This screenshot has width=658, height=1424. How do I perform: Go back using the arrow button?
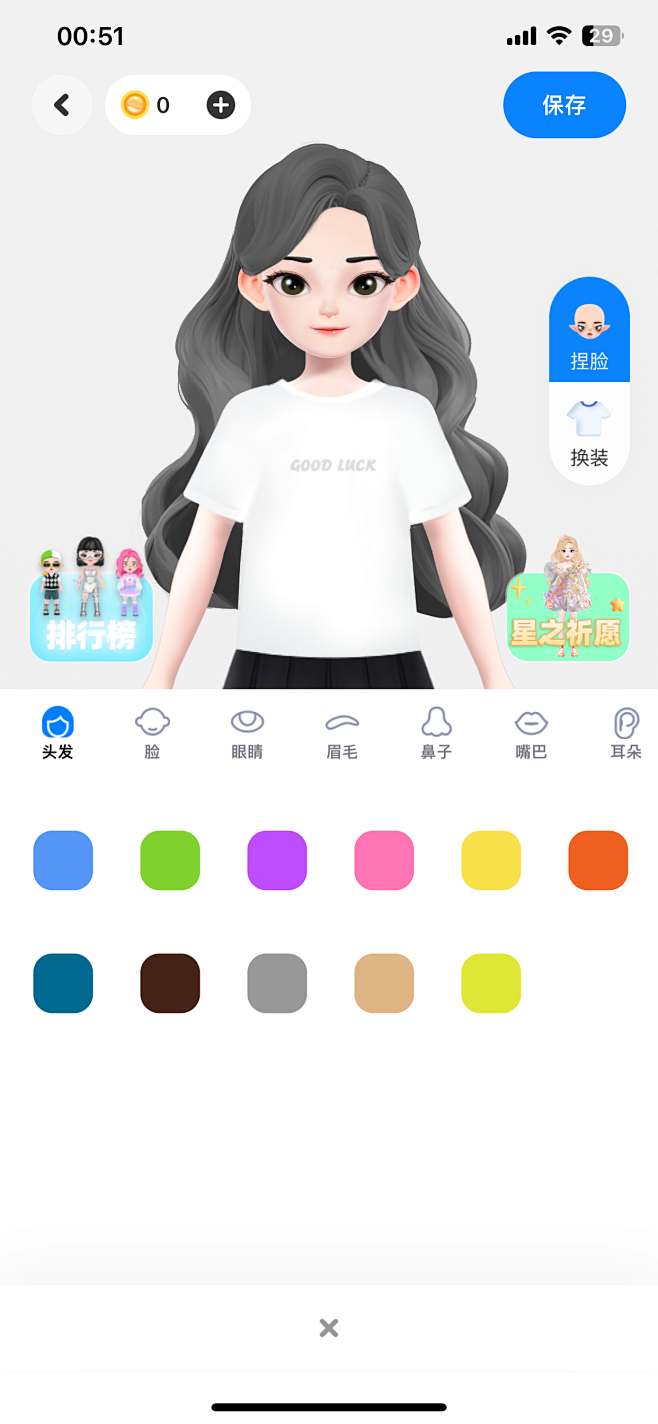coord(62,105)
